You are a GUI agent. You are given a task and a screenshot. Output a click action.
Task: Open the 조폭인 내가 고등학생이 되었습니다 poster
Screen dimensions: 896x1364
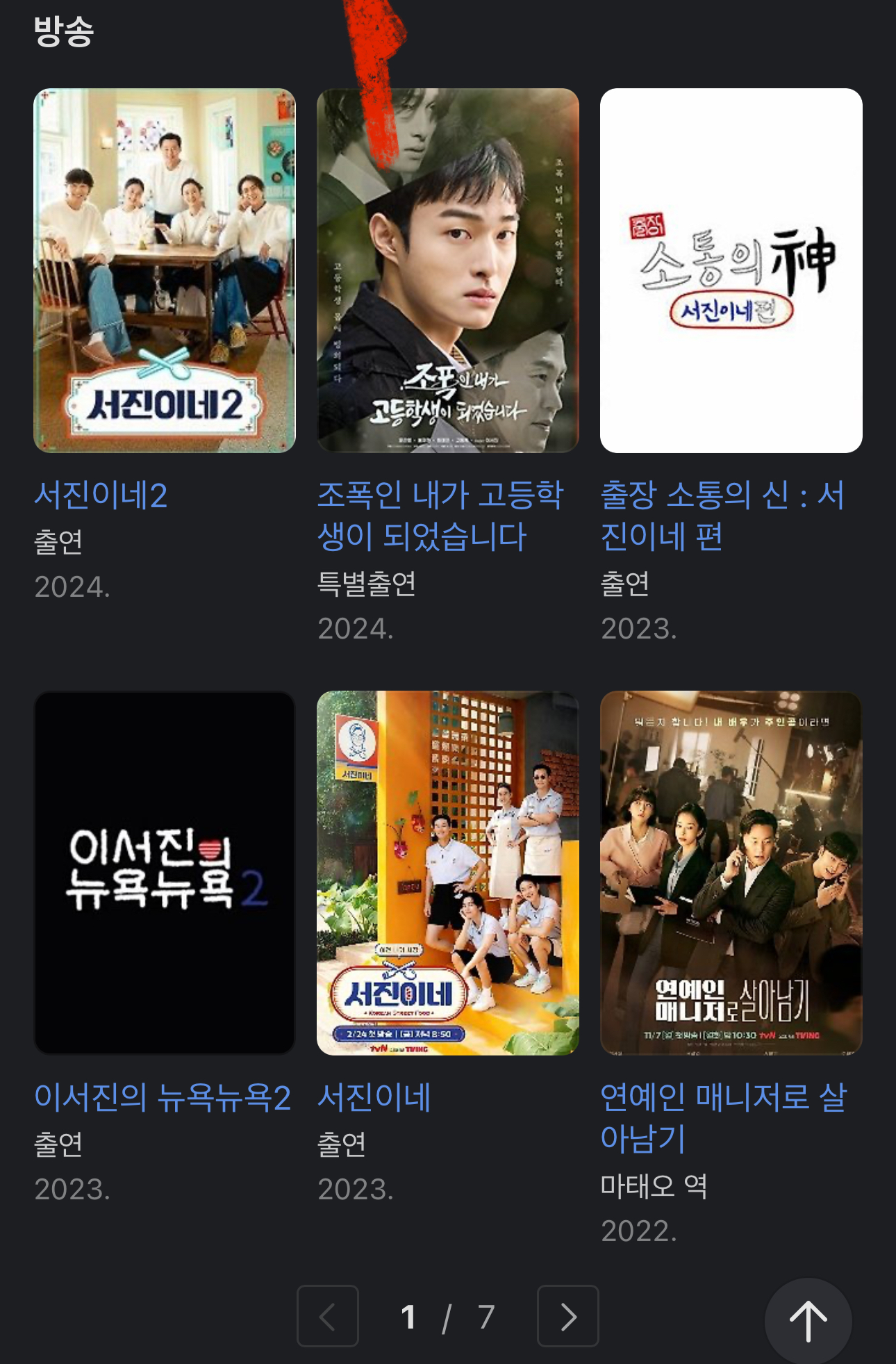coord(447,270)
